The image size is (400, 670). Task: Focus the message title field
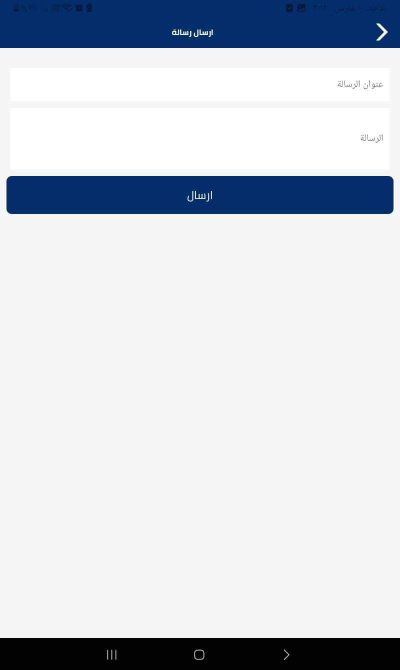pos(200,84)
